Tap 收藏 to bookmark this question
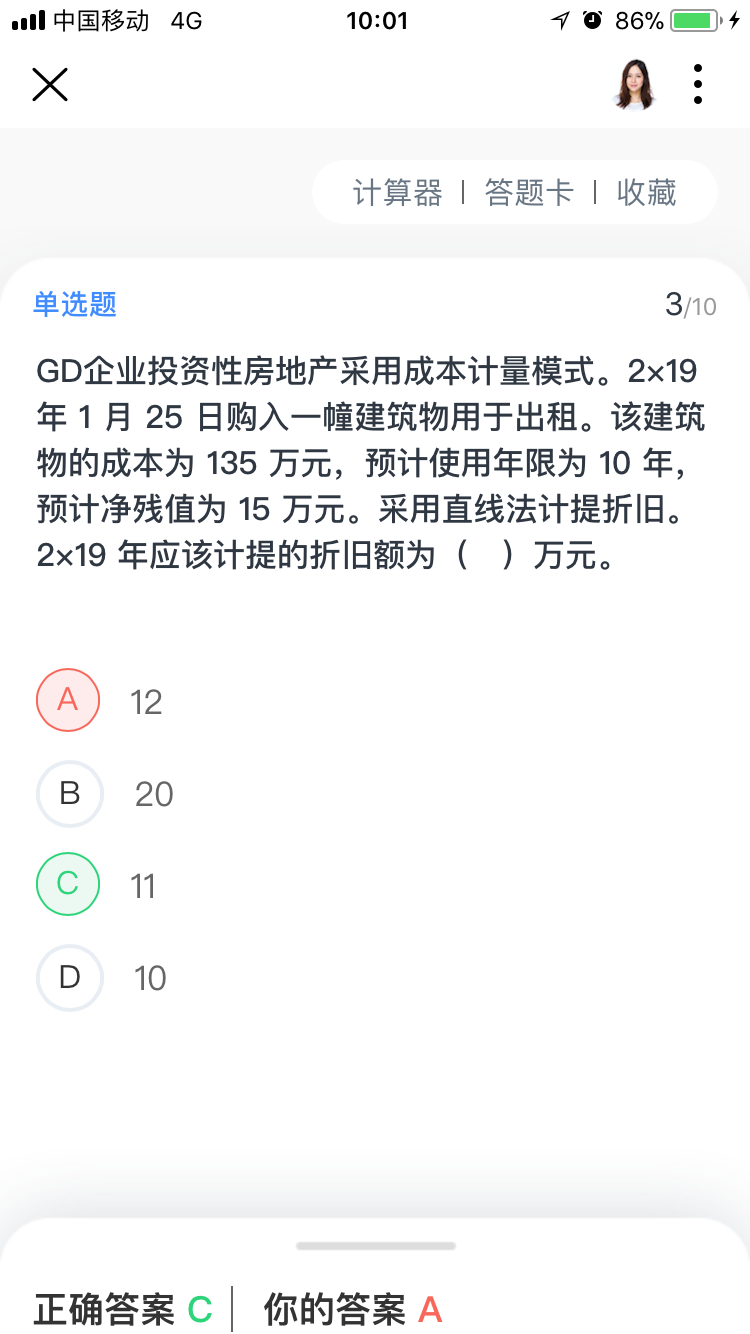 646,192
